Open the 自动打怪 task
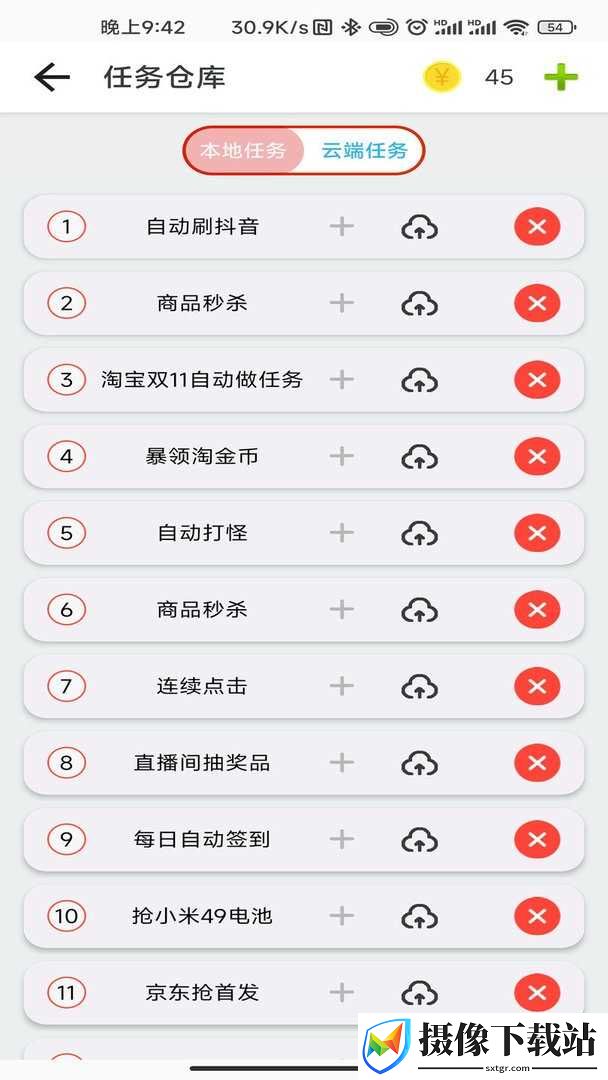Screen dimensions: 608x1080 click(202, 532)
